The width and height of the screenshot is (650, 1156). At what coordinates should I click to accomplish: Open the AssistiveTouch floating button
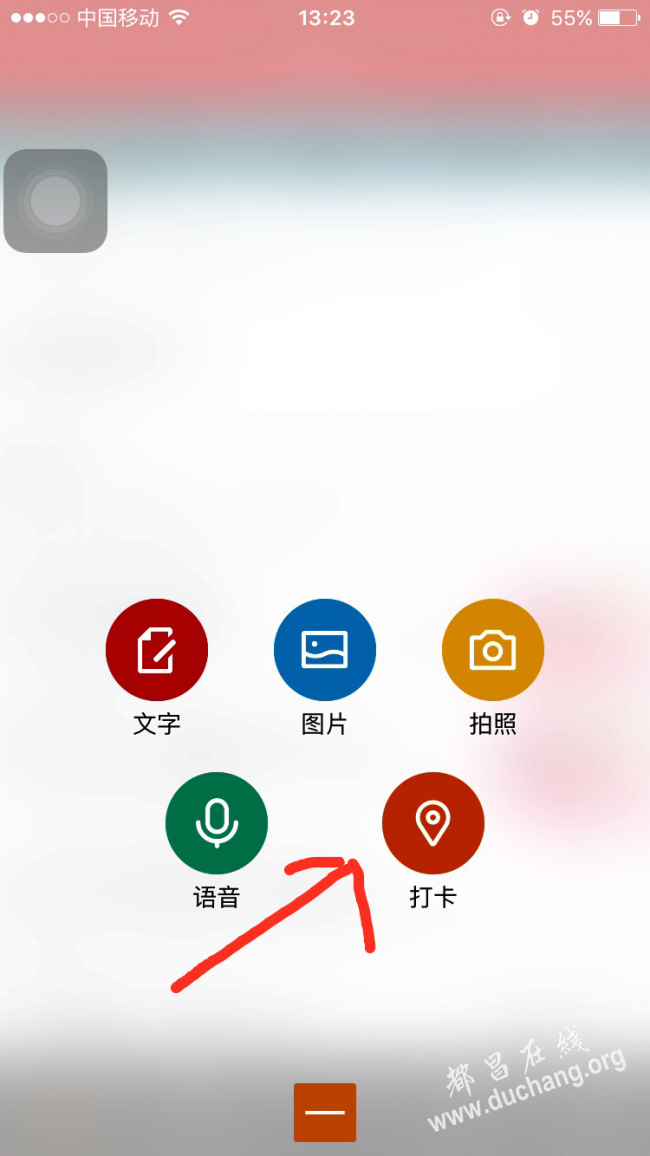coord(55,201)
